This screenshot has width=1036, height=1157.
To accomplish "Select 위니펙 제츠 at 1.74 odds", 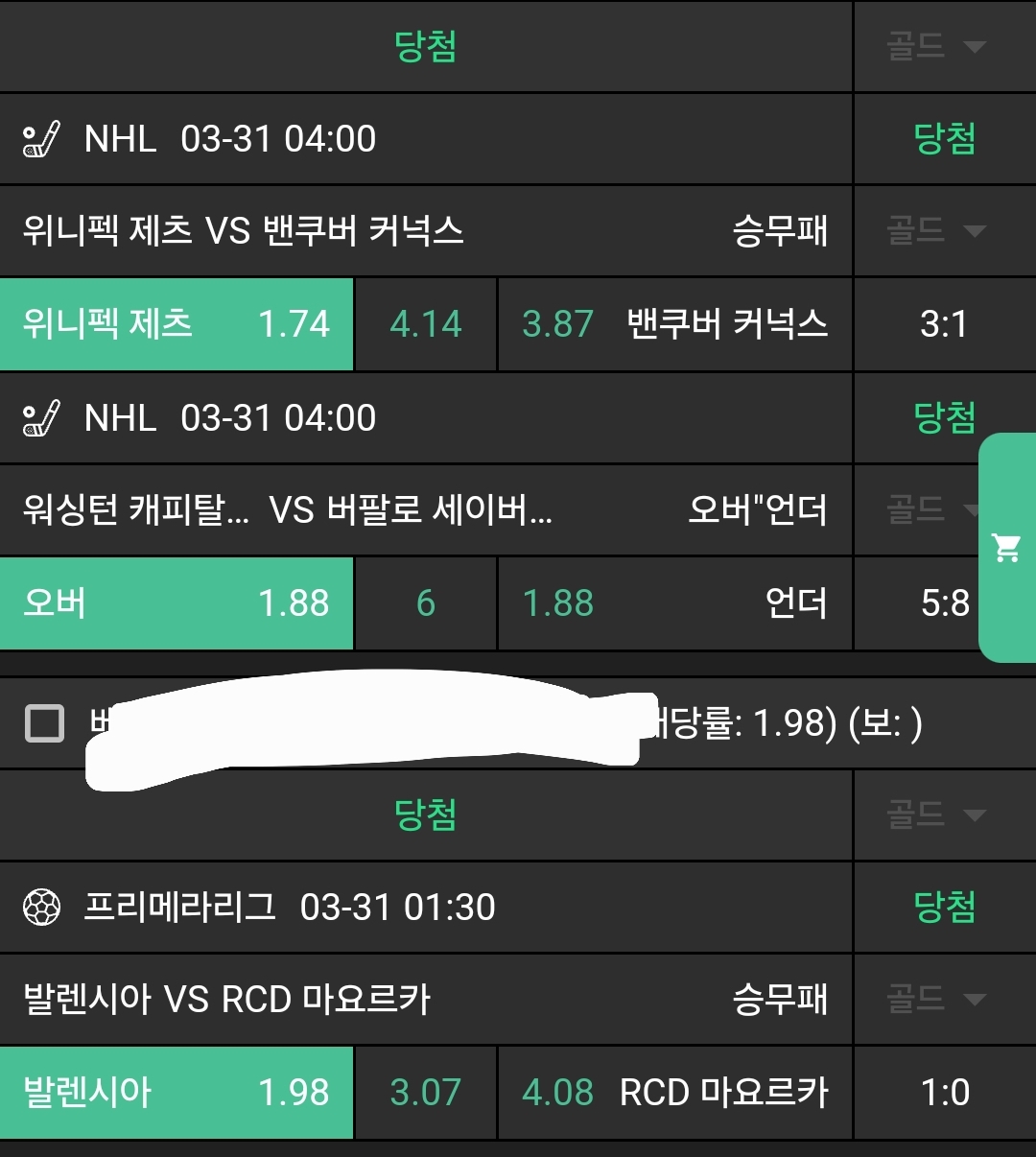I will [x=177, y=324].
